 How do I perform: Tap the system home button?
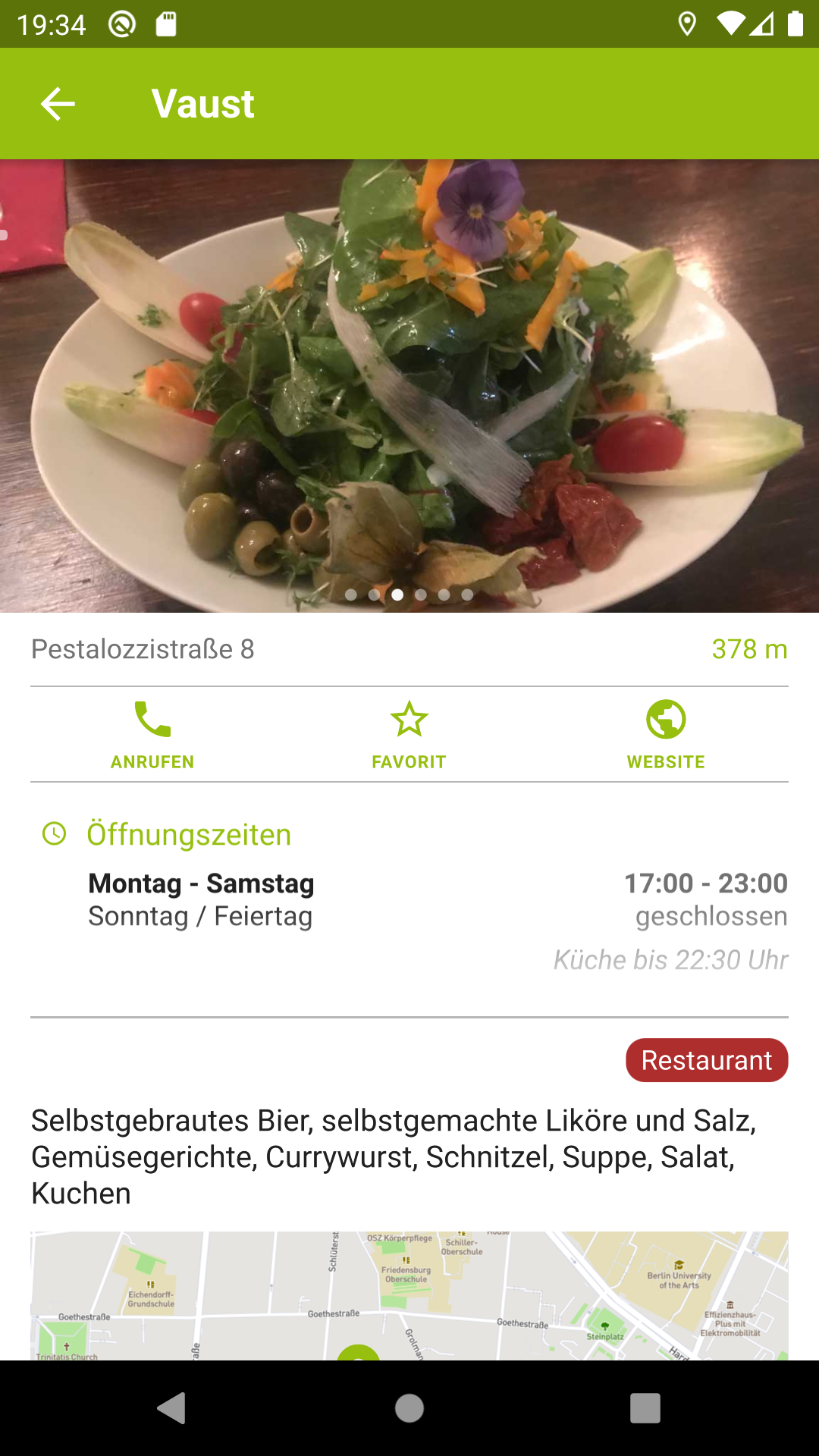[409, 1408]
